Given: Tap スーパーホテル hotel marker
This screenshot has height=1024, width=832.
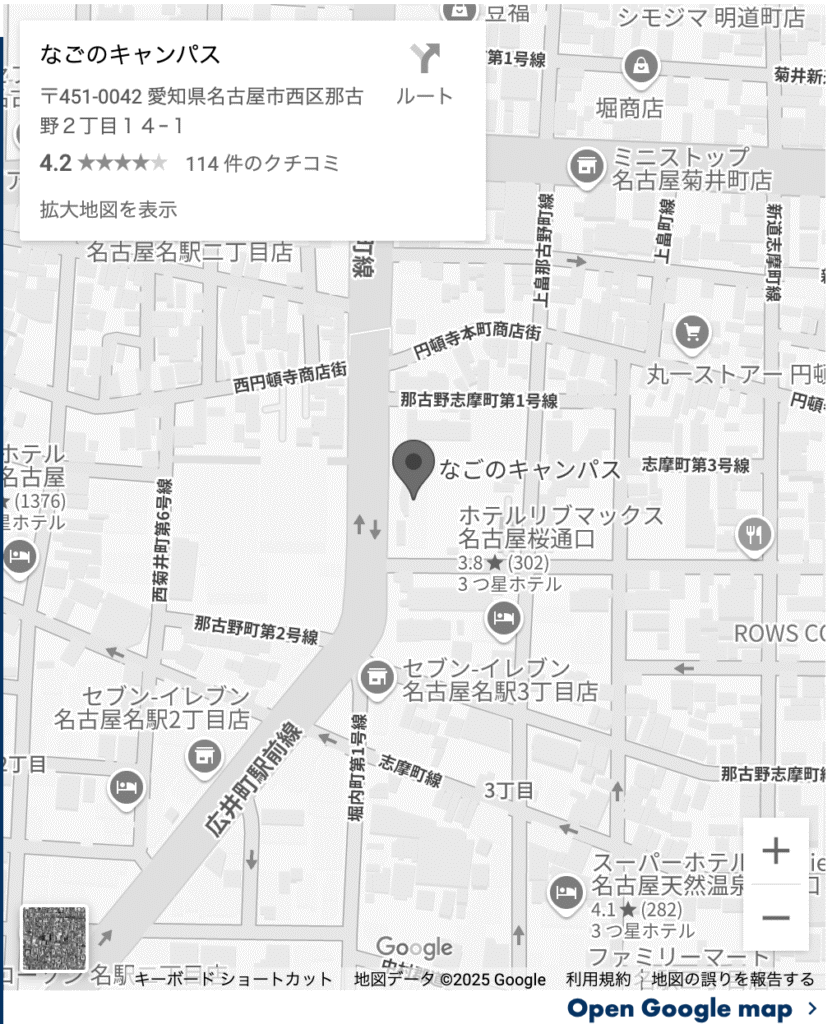Looking at the screenshot, I should coord(565,890).
